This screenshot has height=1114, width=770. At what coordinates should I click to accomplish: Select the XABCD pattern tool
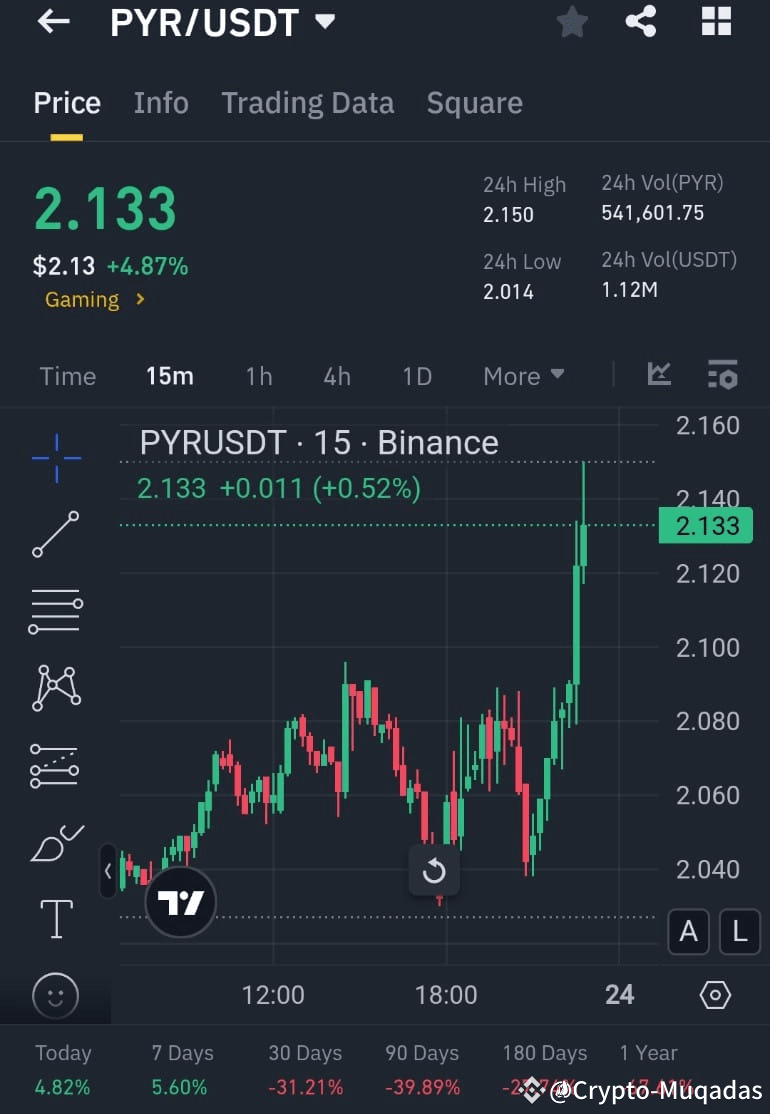pos(54,688)
